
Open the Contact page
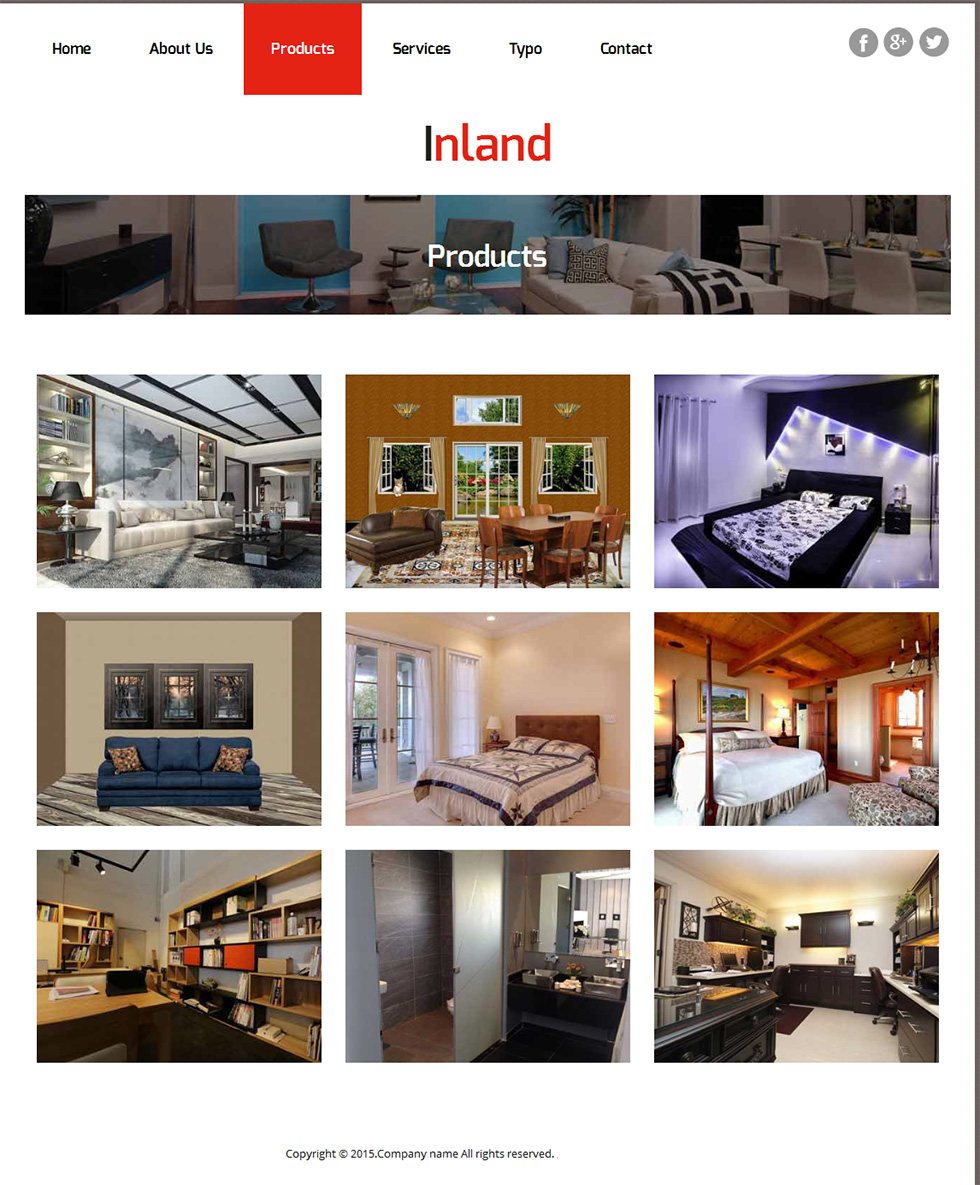[x=626, y=48]
